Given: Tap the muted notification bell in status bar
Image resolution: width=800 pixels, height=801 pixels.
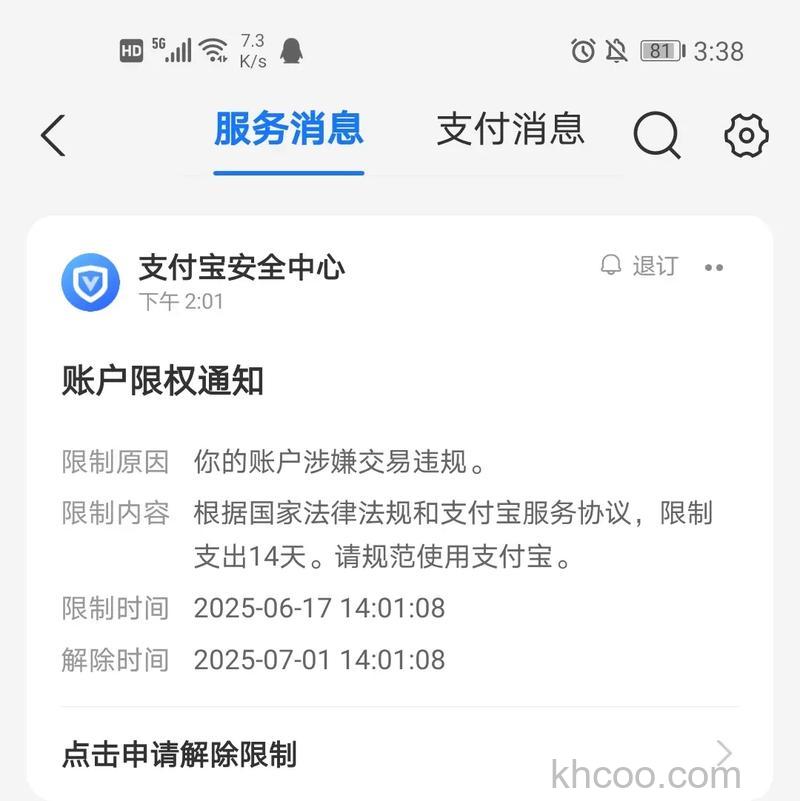Looking at the screenshot, I should pyautogui.click(x=617, y=48).
